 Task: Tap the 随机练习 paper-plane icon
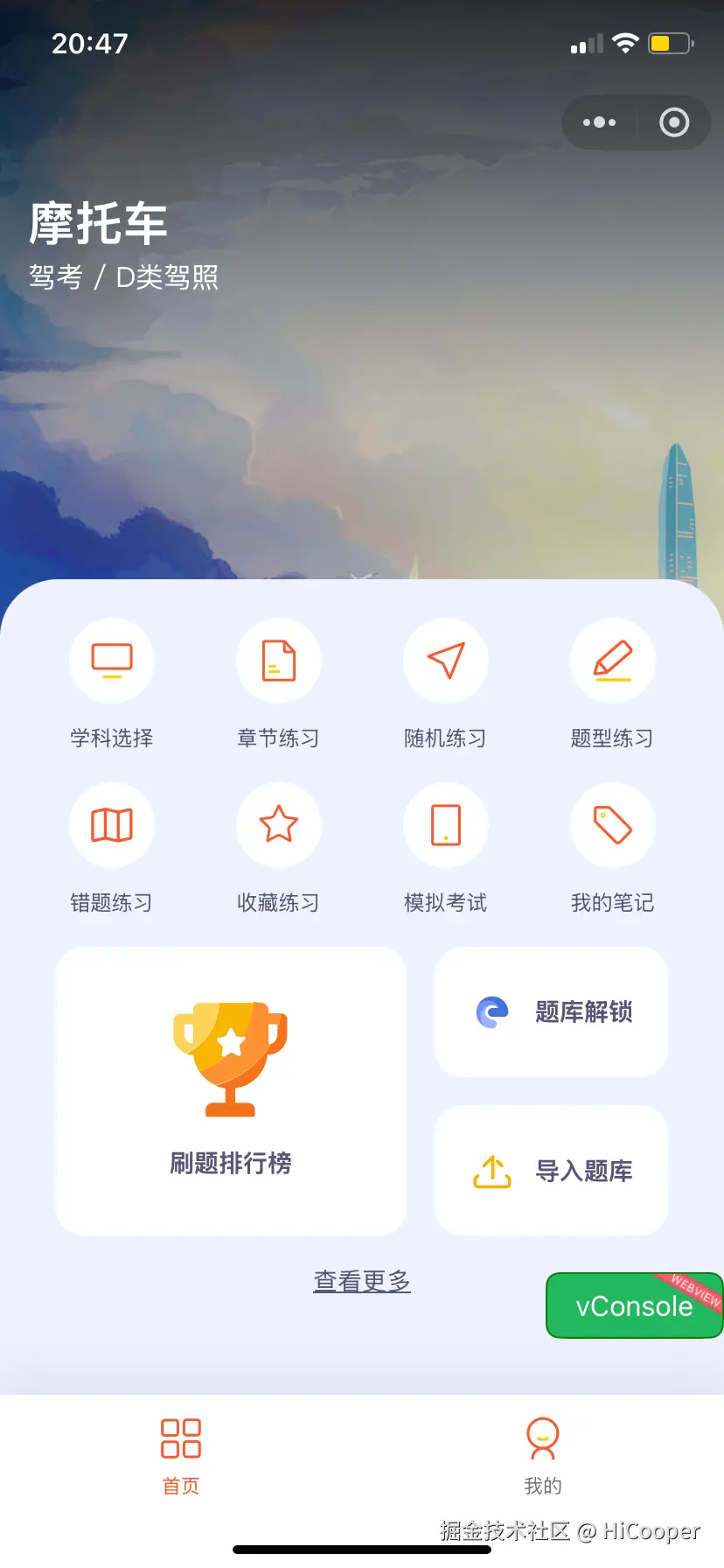point(446,661)
